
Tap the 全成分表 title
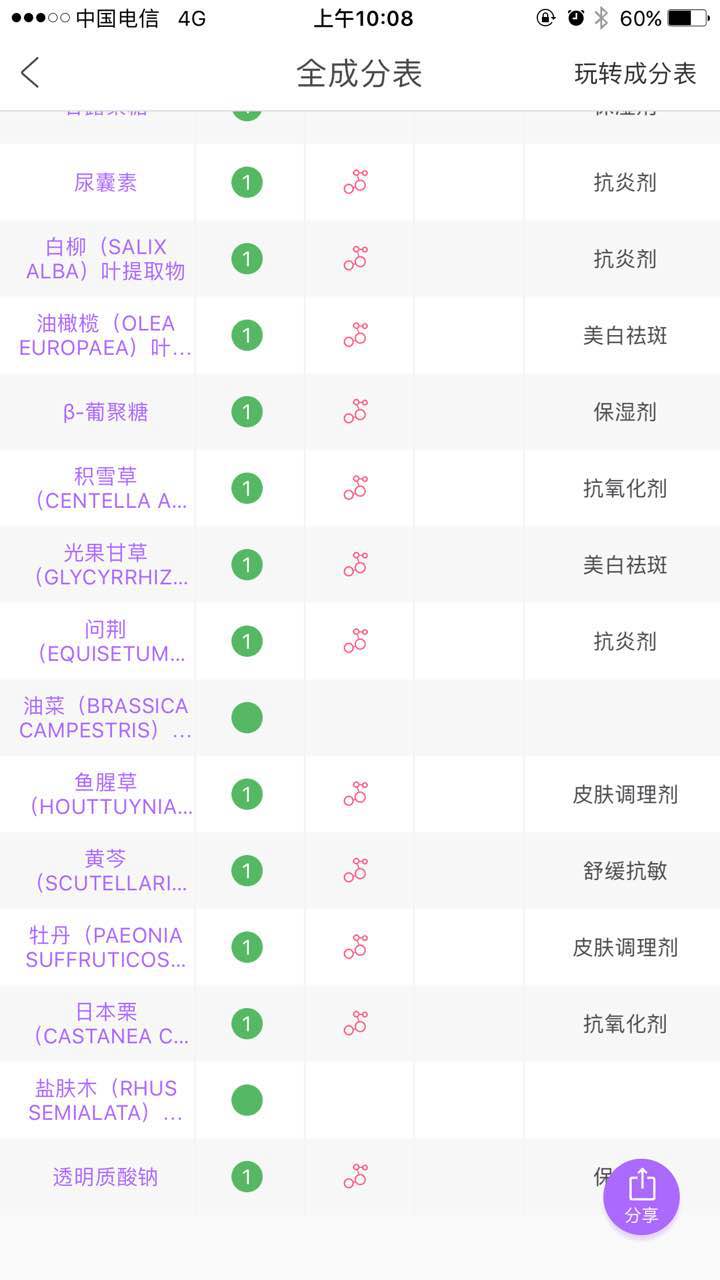coord(360,73)
